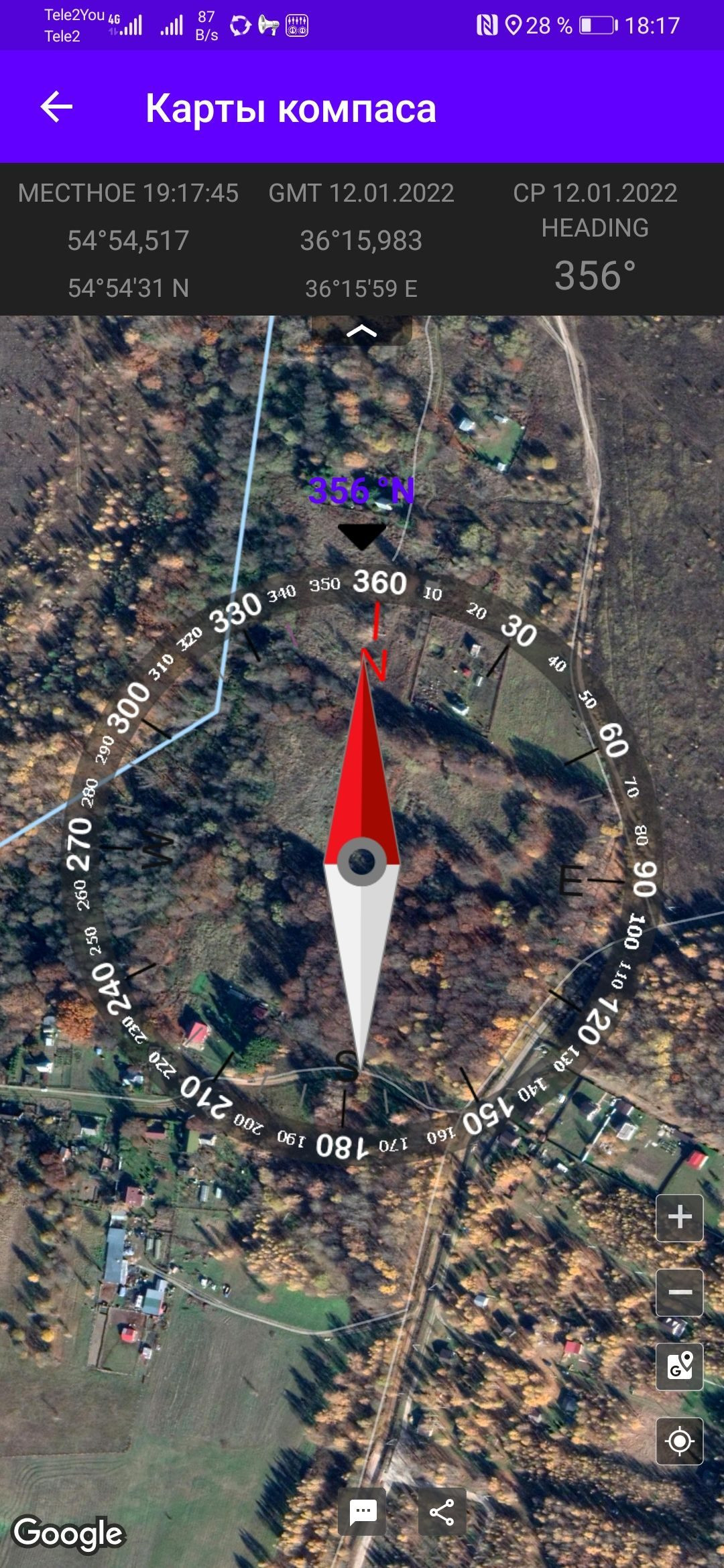Viewport: 724px width, 1568px height.
Task: Zoom in the map with plus button
Action: [x=679, y=1216]
